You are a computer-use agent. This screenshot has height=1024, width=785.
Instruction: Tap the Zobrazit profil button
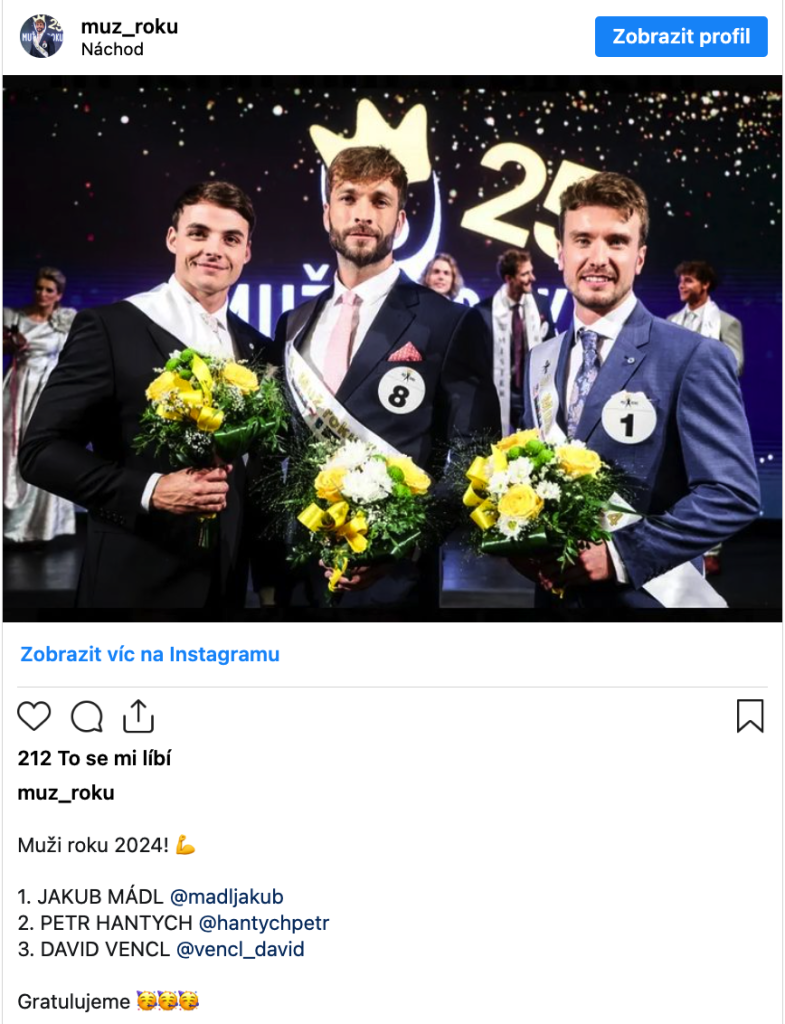681,37
